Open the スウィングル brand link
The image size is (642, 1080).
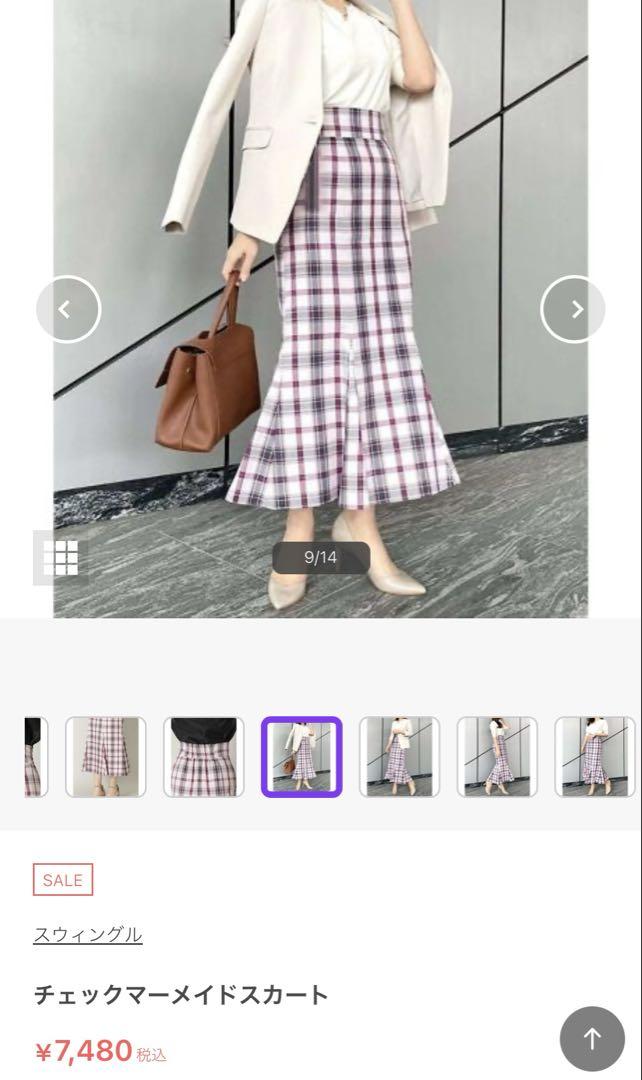(88, 935)
